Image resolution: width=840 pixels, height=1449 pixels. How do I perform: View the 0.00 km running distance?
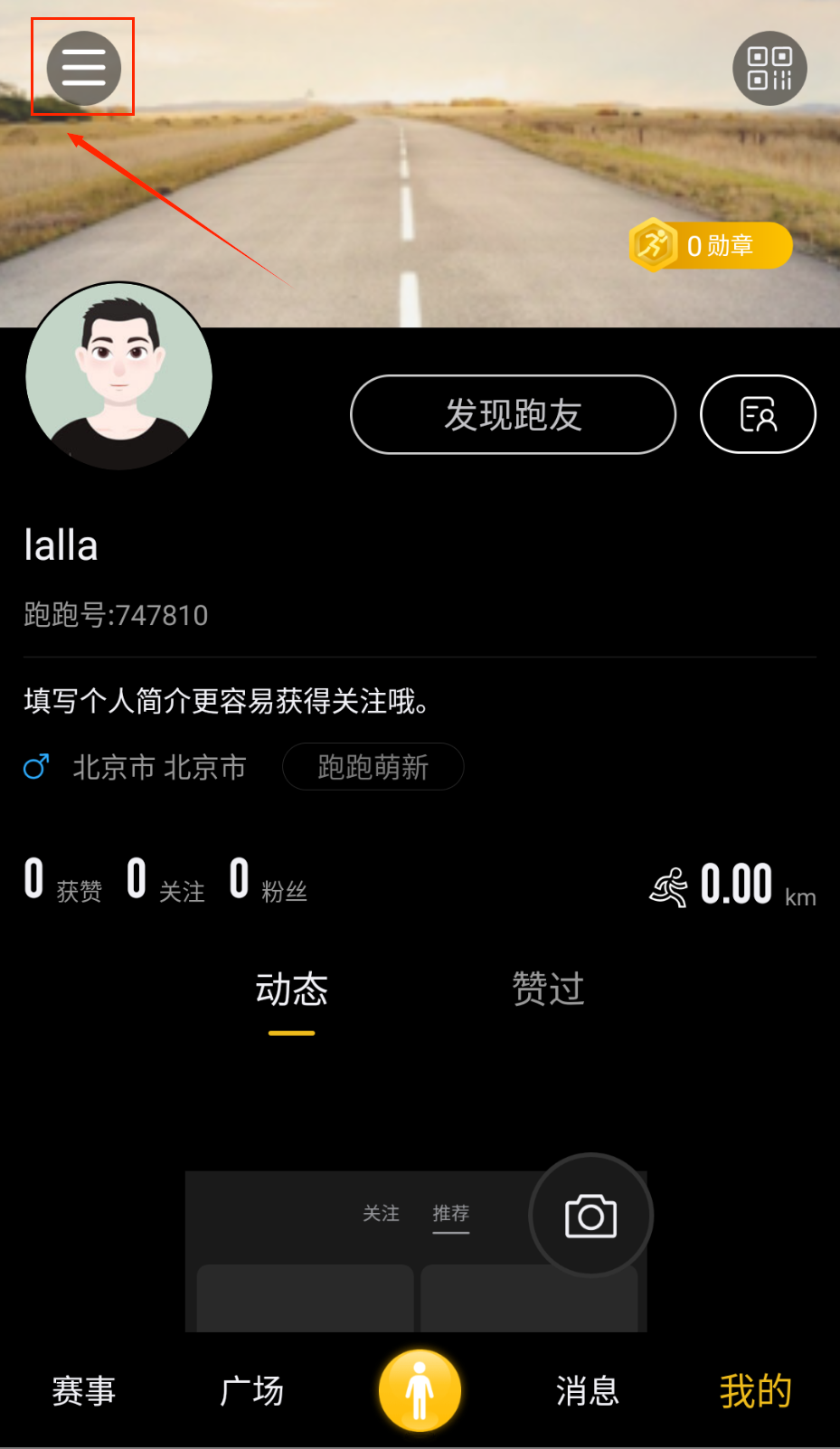(732, 885)
